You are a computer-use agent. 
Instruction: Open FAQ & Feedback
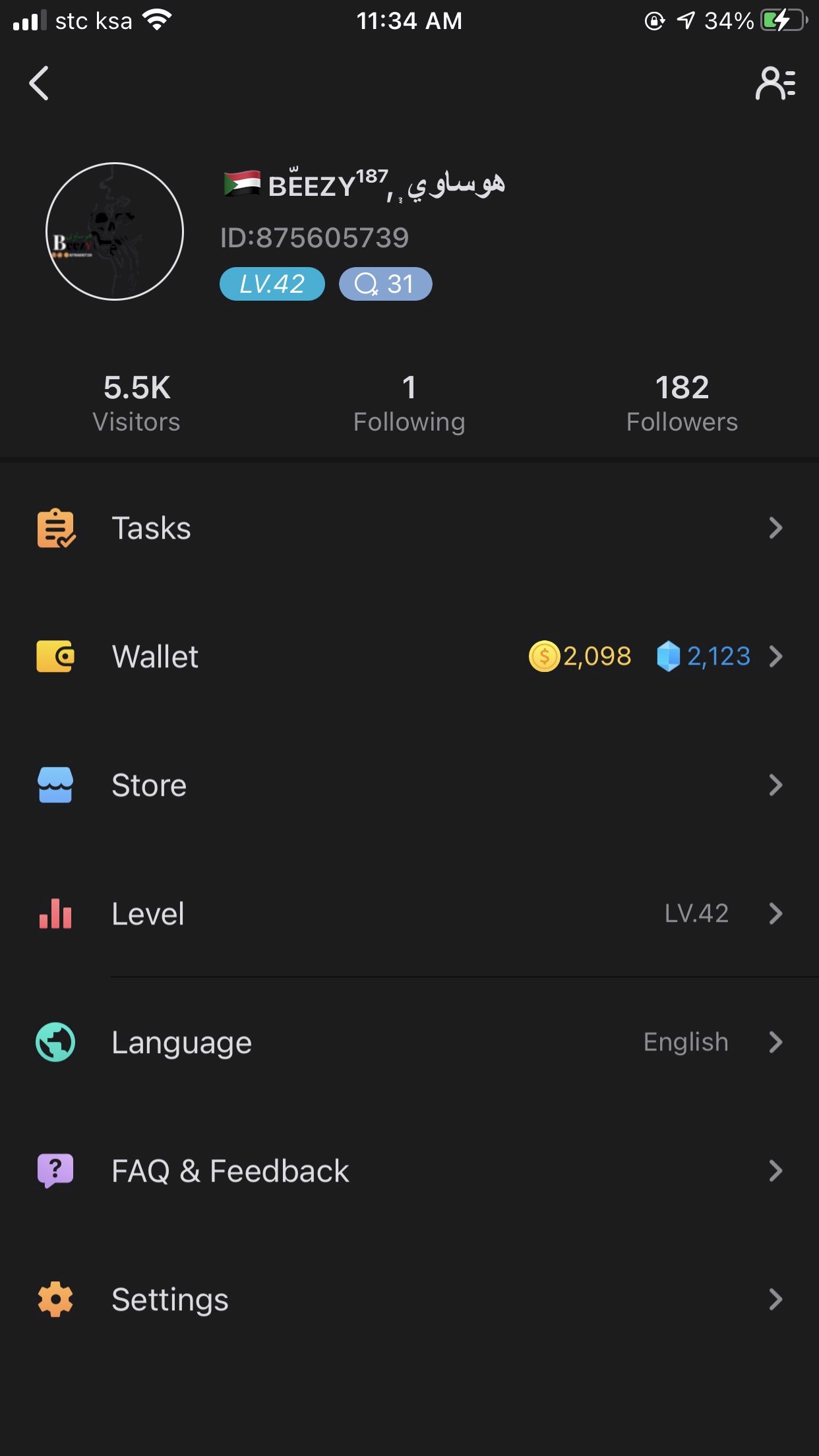tap(409, 1171)
